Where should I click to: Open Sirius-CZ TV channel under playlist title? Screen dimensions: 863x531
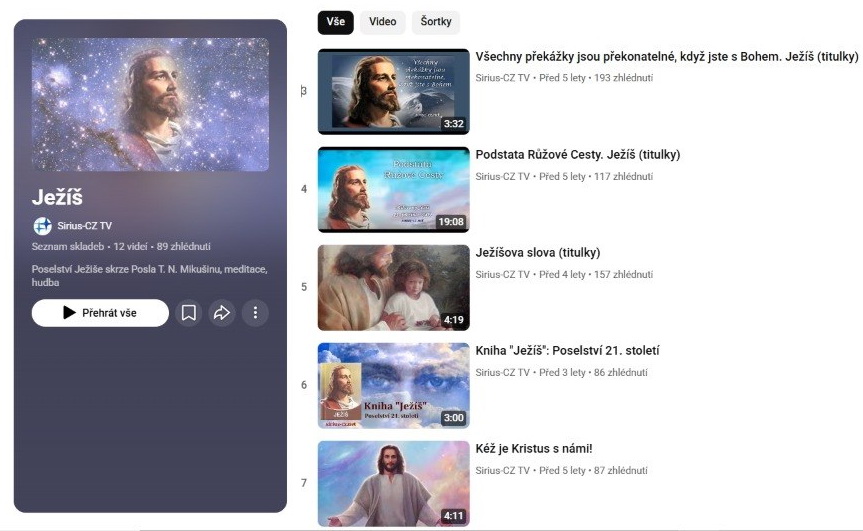tap(84, 226)
